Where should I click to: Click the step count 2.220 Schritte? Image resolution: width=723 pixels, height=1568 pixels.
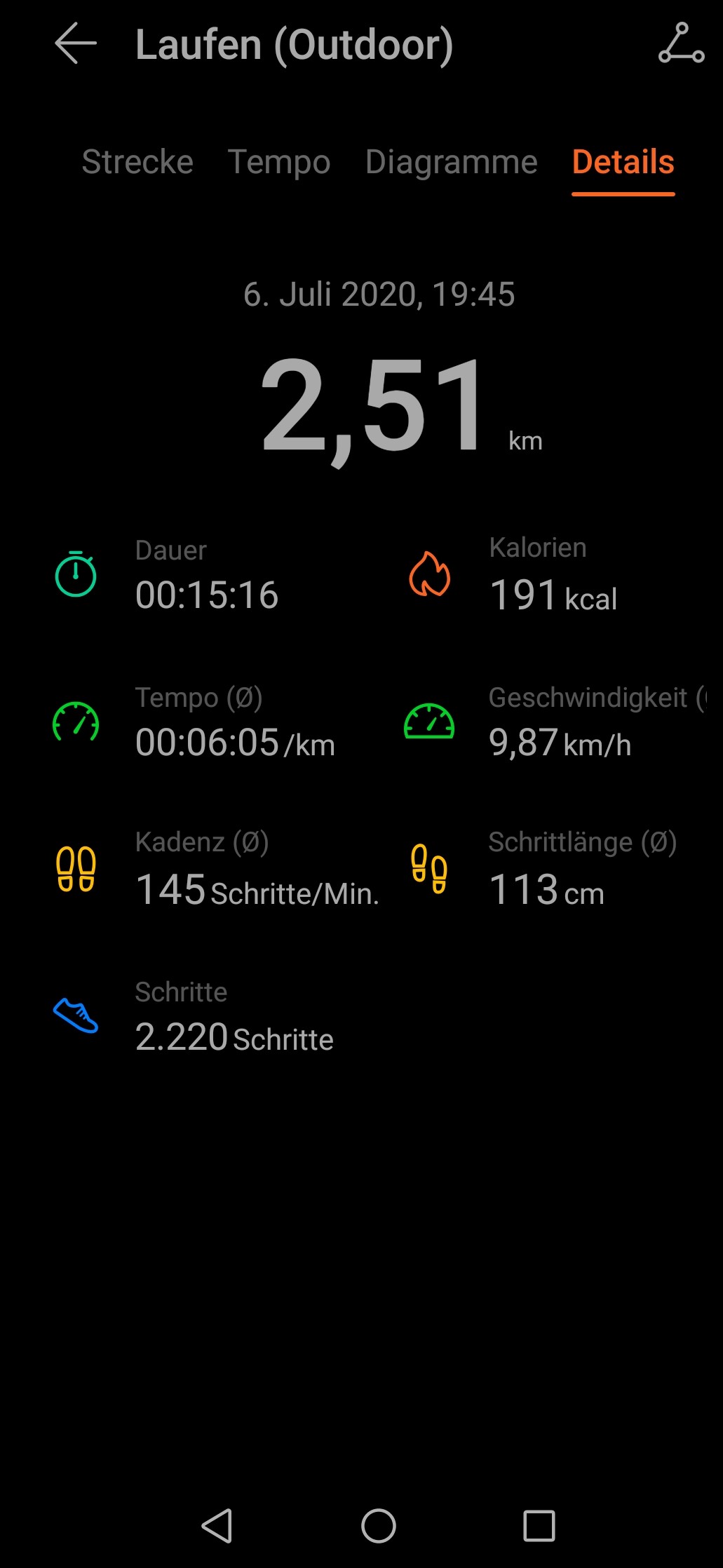[x=234, y=1039]
